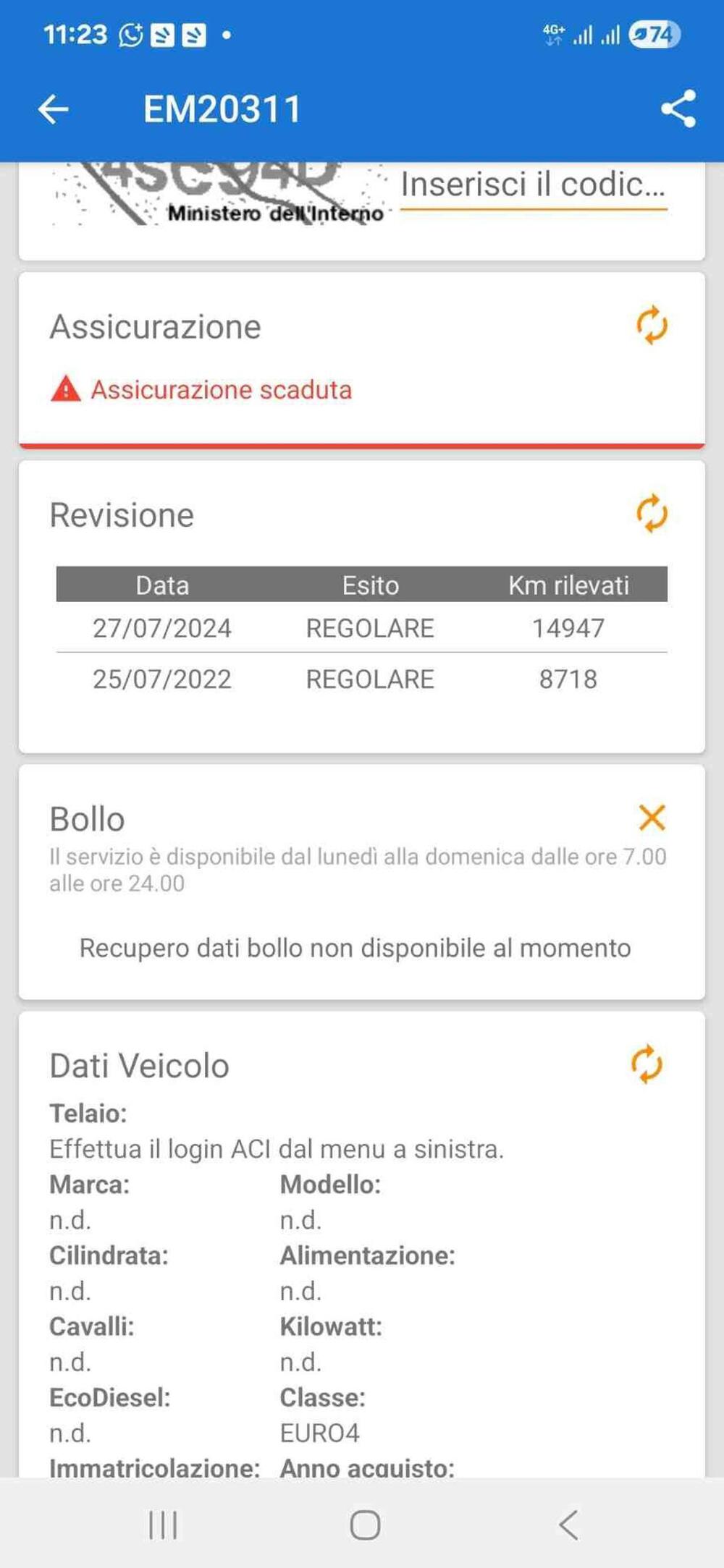This screenshot has width=724, height=1568.
Task: Tap the Android back navigation button
Action: point(567,1523)
